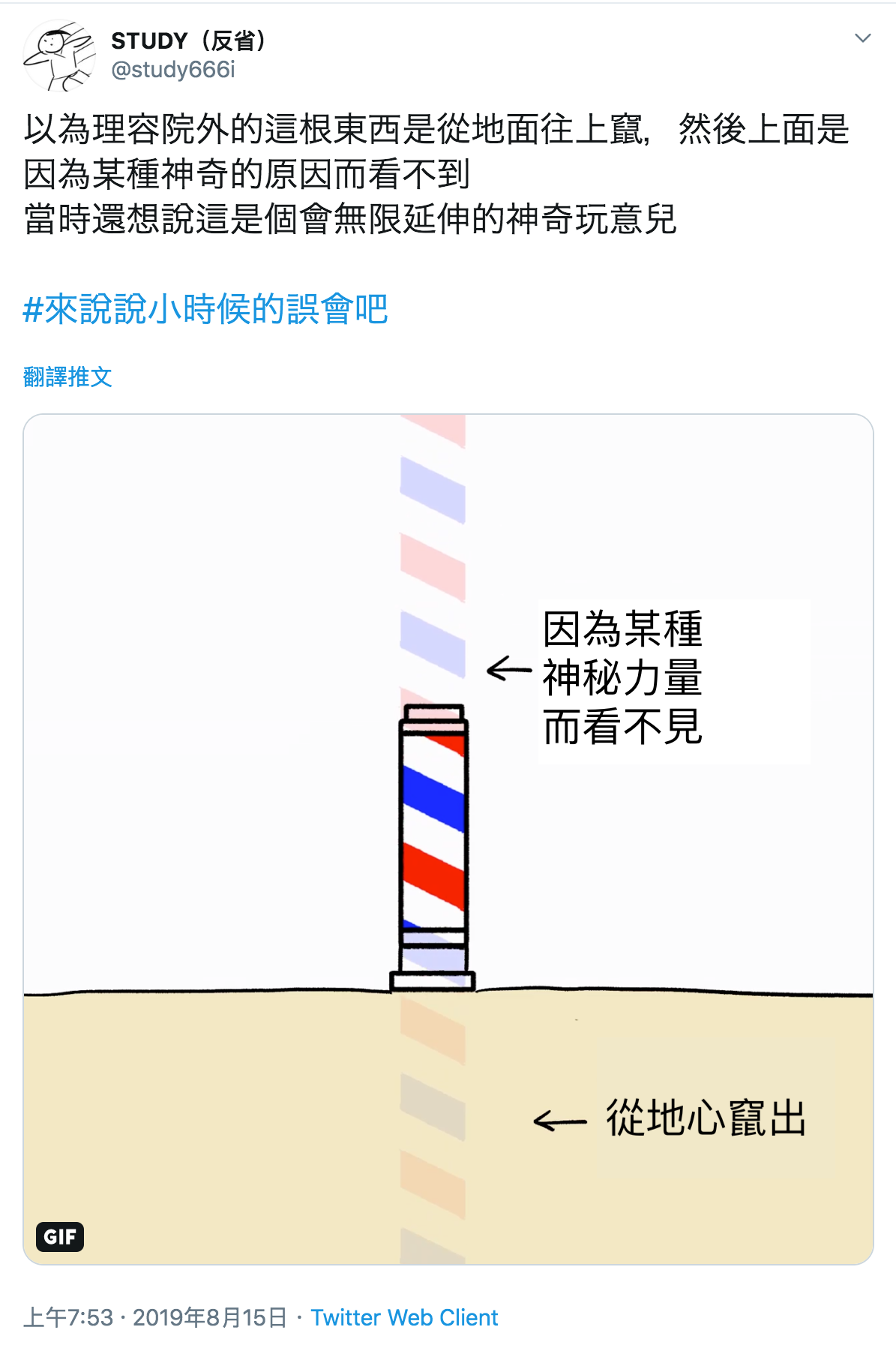Open the @study666i profile handle
Screen dimensions: 896x1348
(173, 70)
